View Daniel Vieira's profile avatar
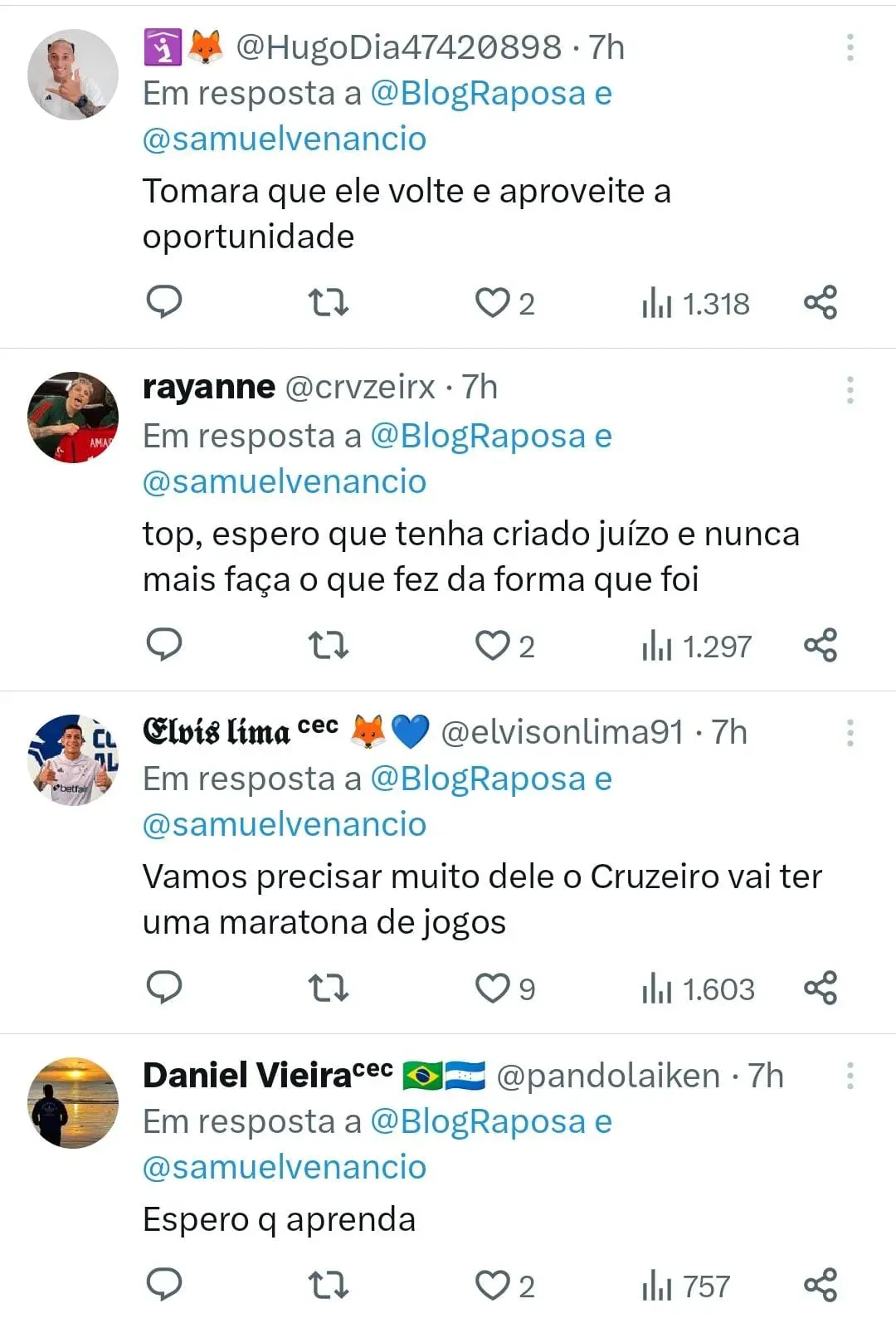 tap(73, 1102)
